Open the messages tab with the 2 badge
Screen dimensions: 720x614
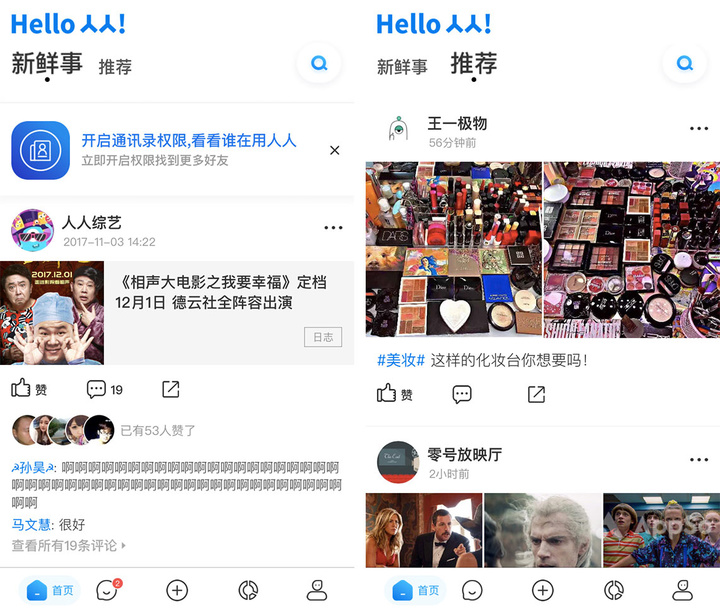coord(107,590)
